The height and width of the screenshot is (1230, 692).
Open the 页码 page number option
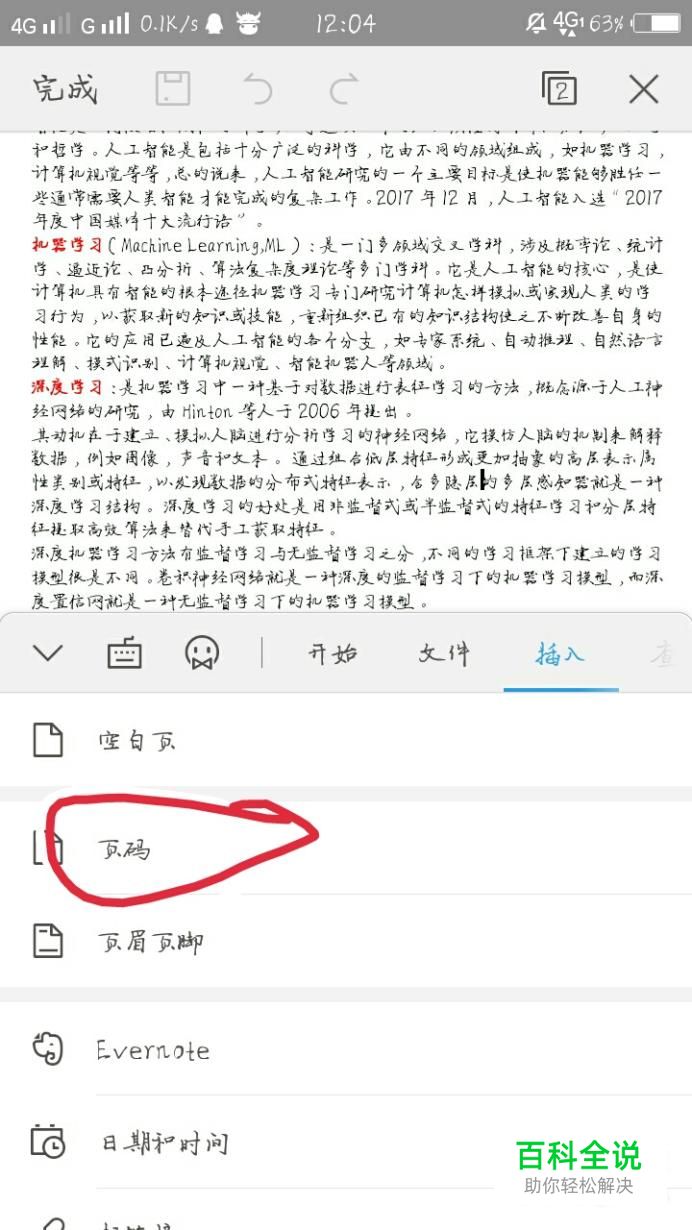click(x=124, y=849)
